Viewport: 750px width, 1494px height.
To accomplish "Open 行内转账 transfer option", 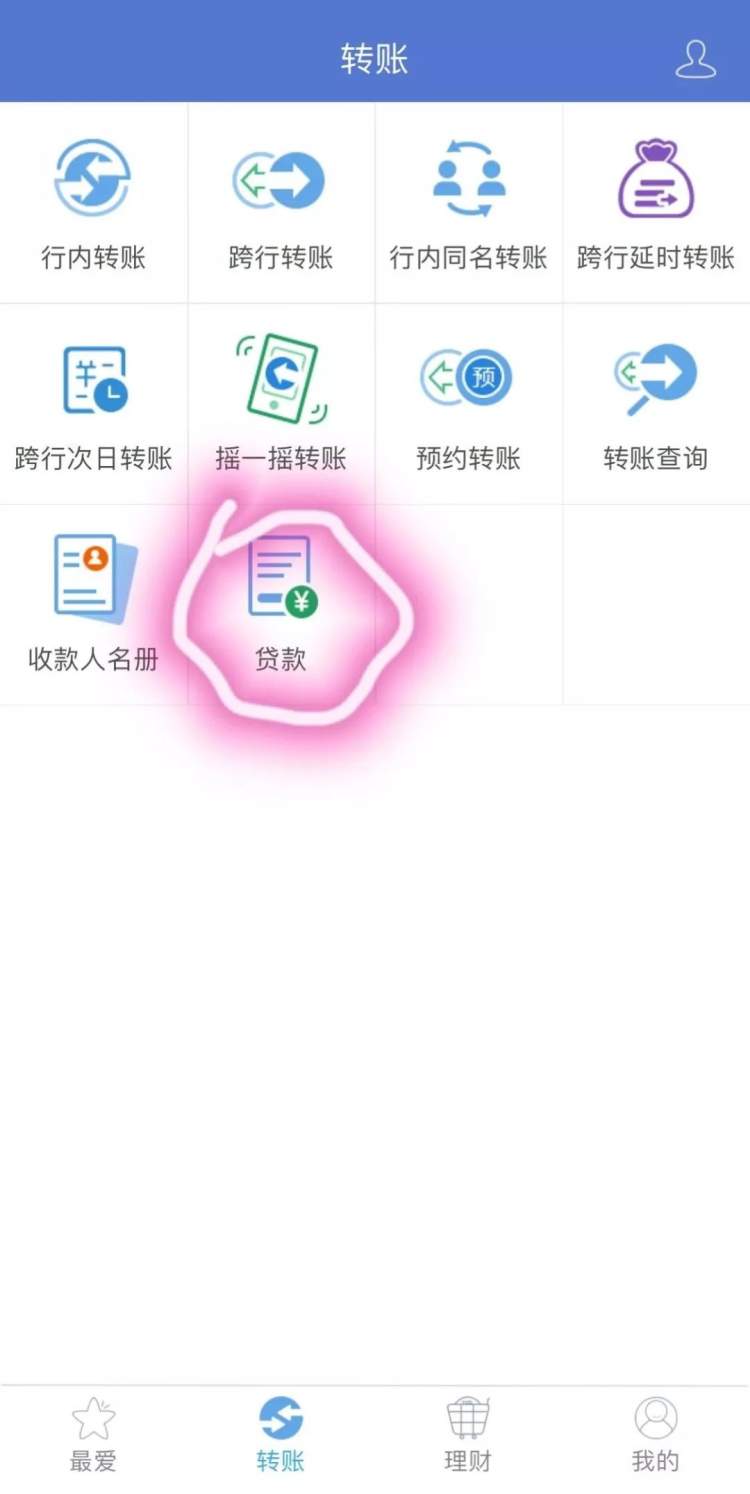I will tap(93, 203).
